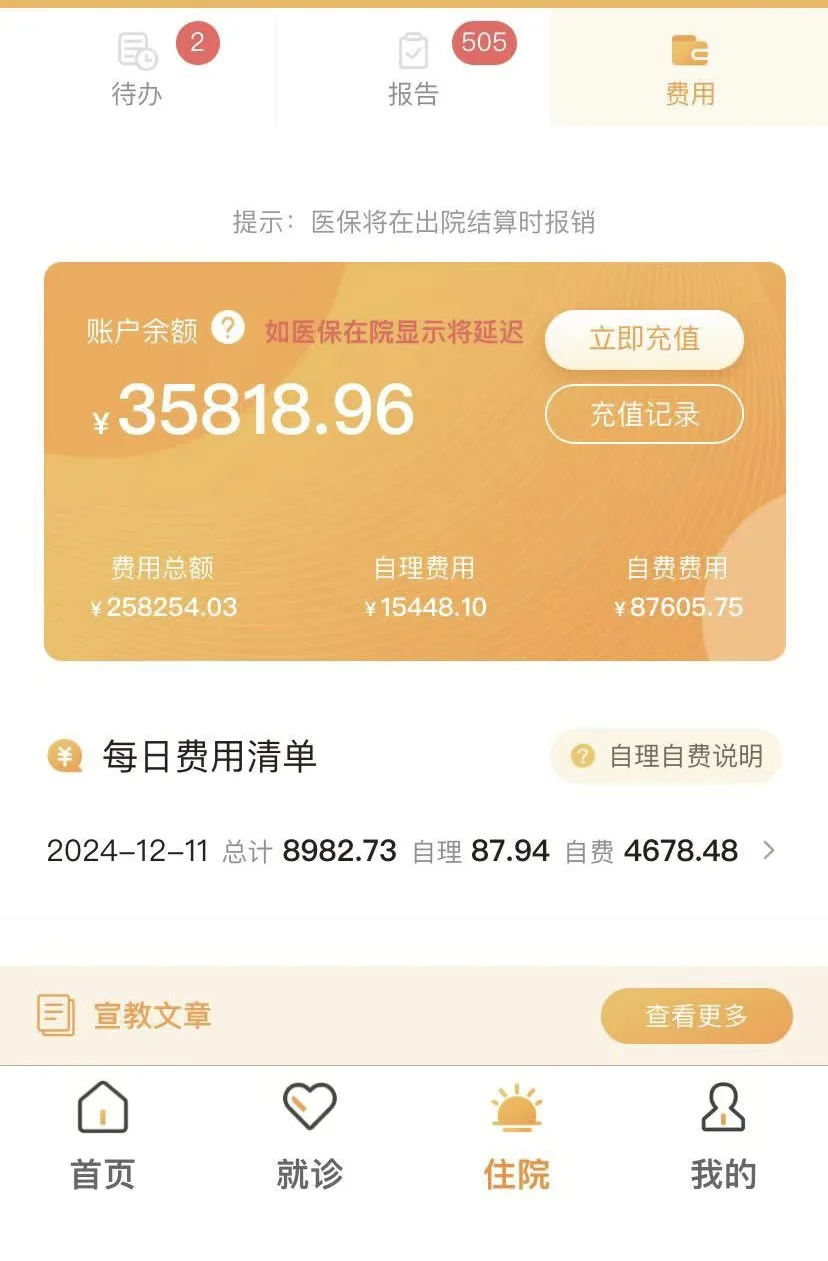Go to the 首页 home tab
This screenshot has width=828, height=1261.
pyautogui.click(x=103, y=1136)
